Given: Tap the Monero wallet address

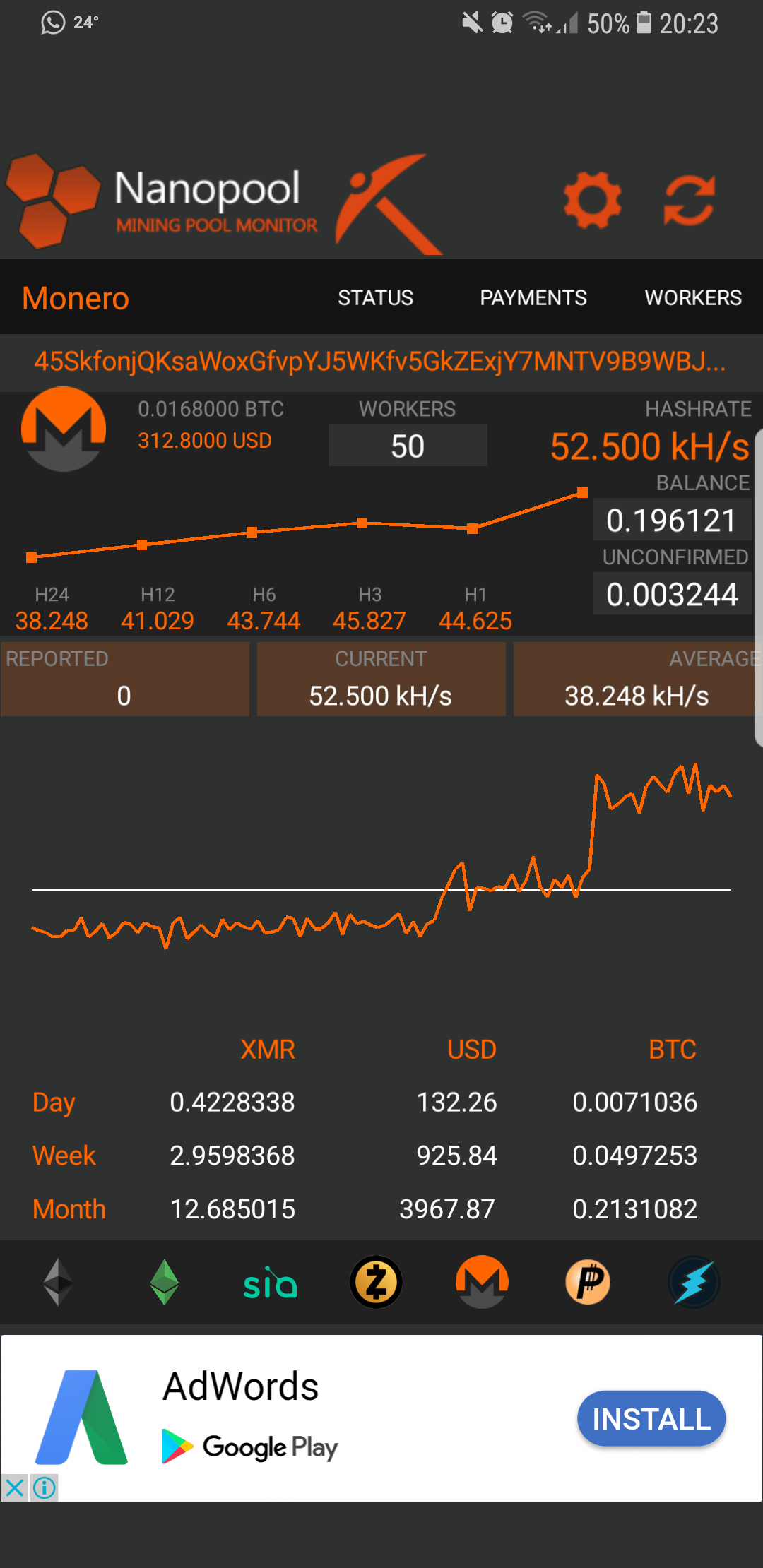Looking at the screenshot, I should click(379, 362).
